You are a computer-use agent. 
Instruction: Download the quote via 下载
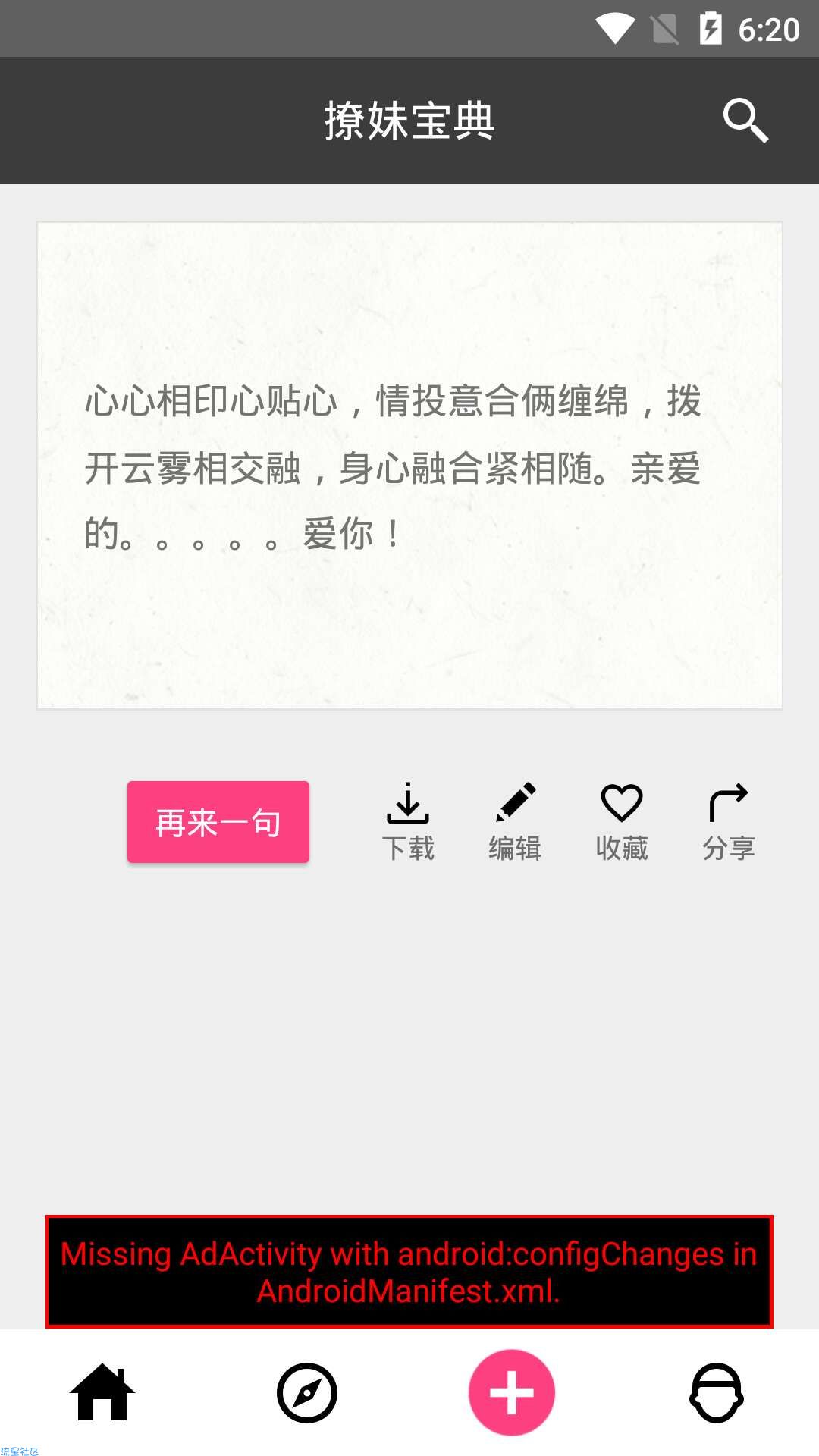(408, 822)
